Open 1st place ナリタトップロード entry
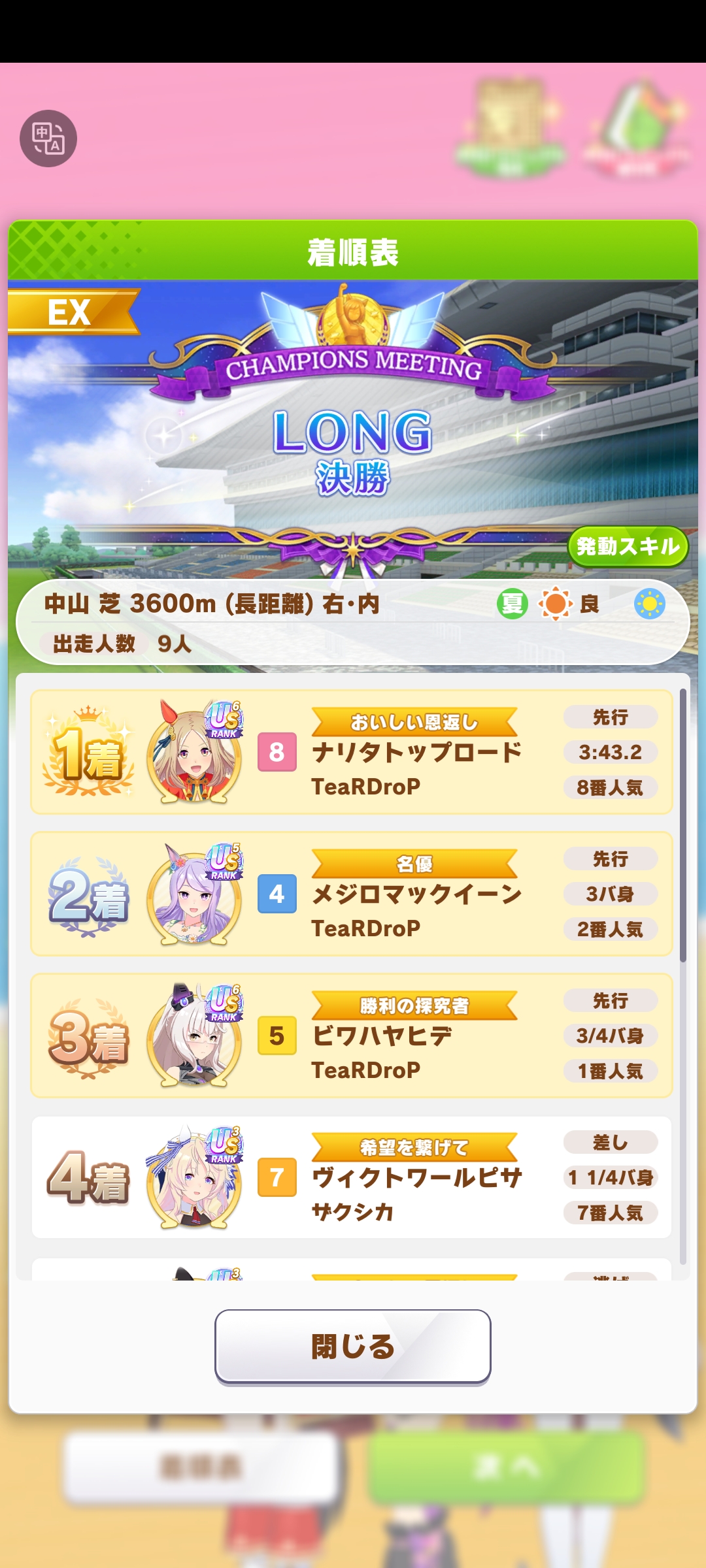Viewport: 706px width, 1568px height. click(x=352, y=752)
